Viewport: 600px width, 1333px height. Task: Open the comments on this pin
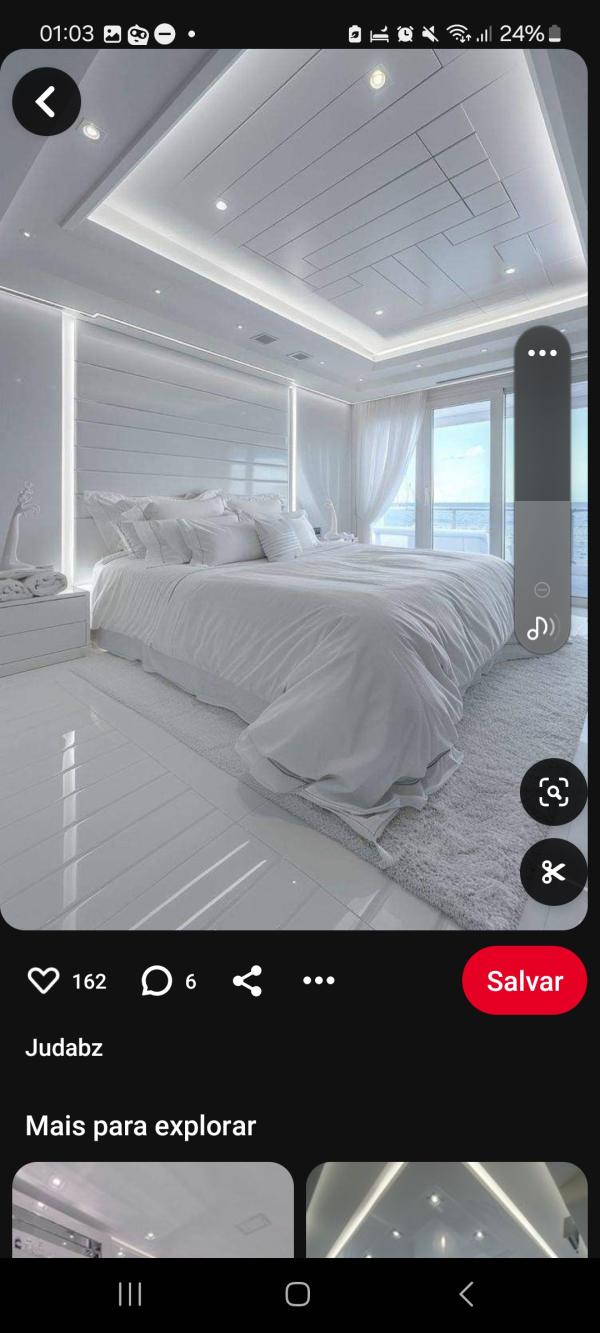pos(157,981)
